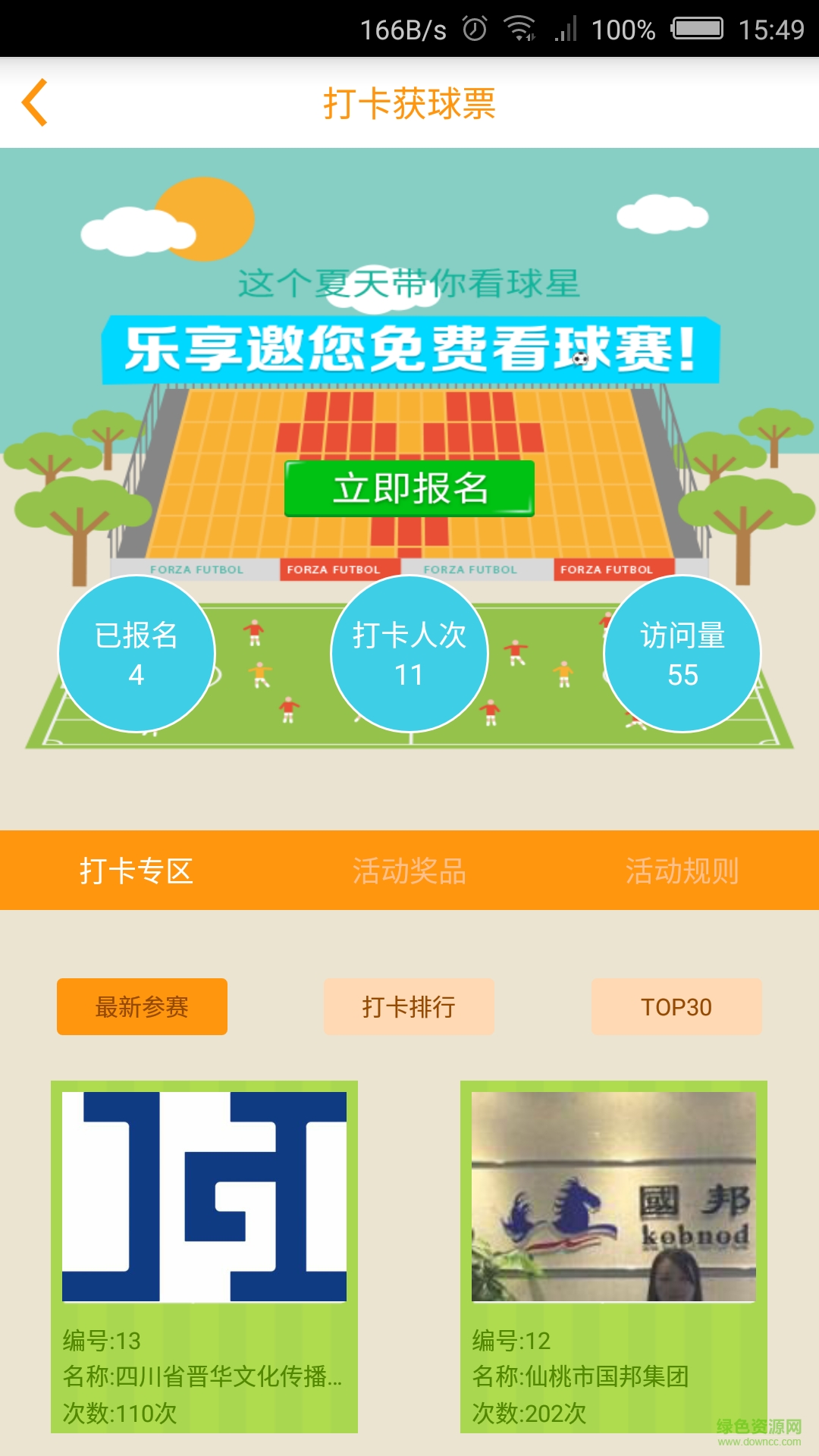Open entry 13 四川省晋华文化传播 card

click(204, 1257)
